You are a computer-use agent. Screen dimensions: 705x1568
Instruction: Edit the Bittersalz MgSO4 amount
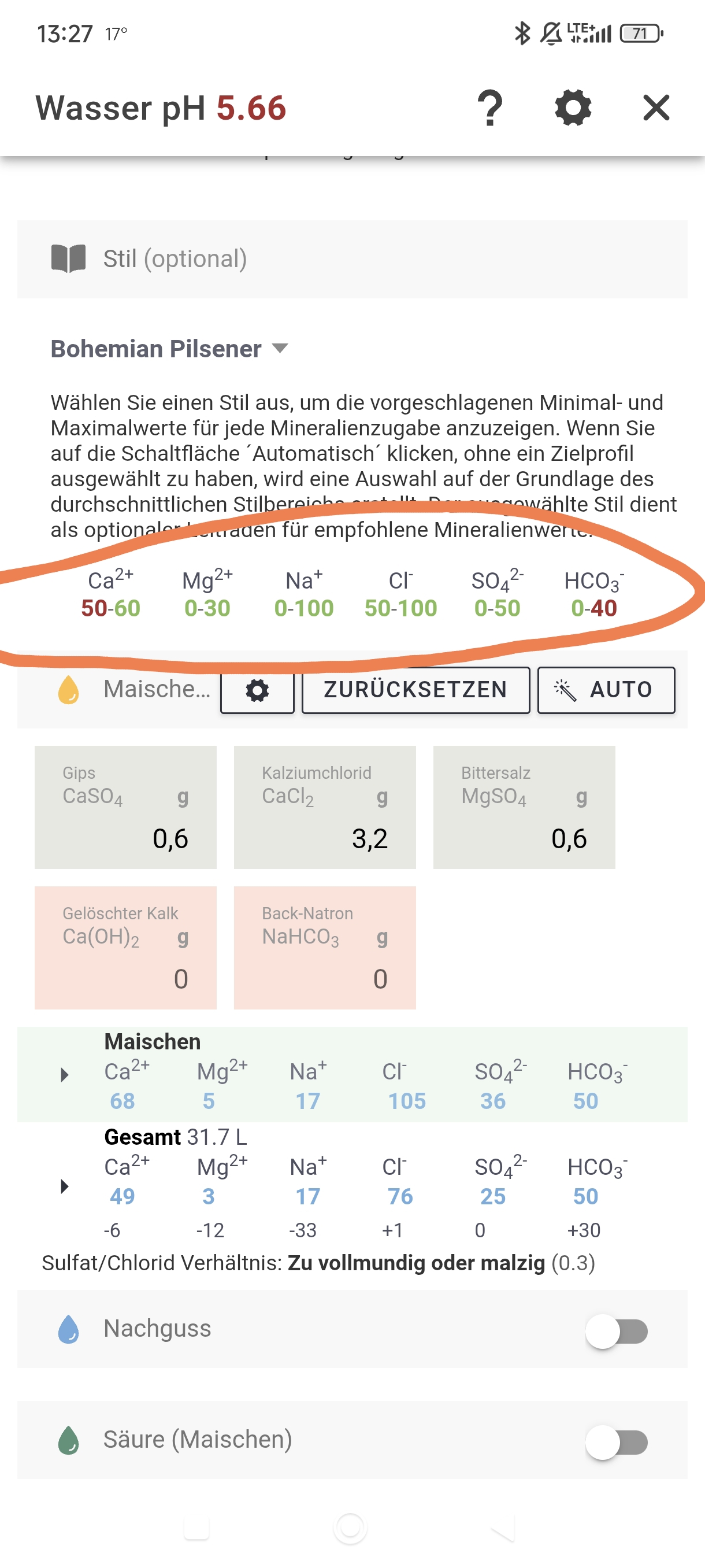(x=524, y=838)
